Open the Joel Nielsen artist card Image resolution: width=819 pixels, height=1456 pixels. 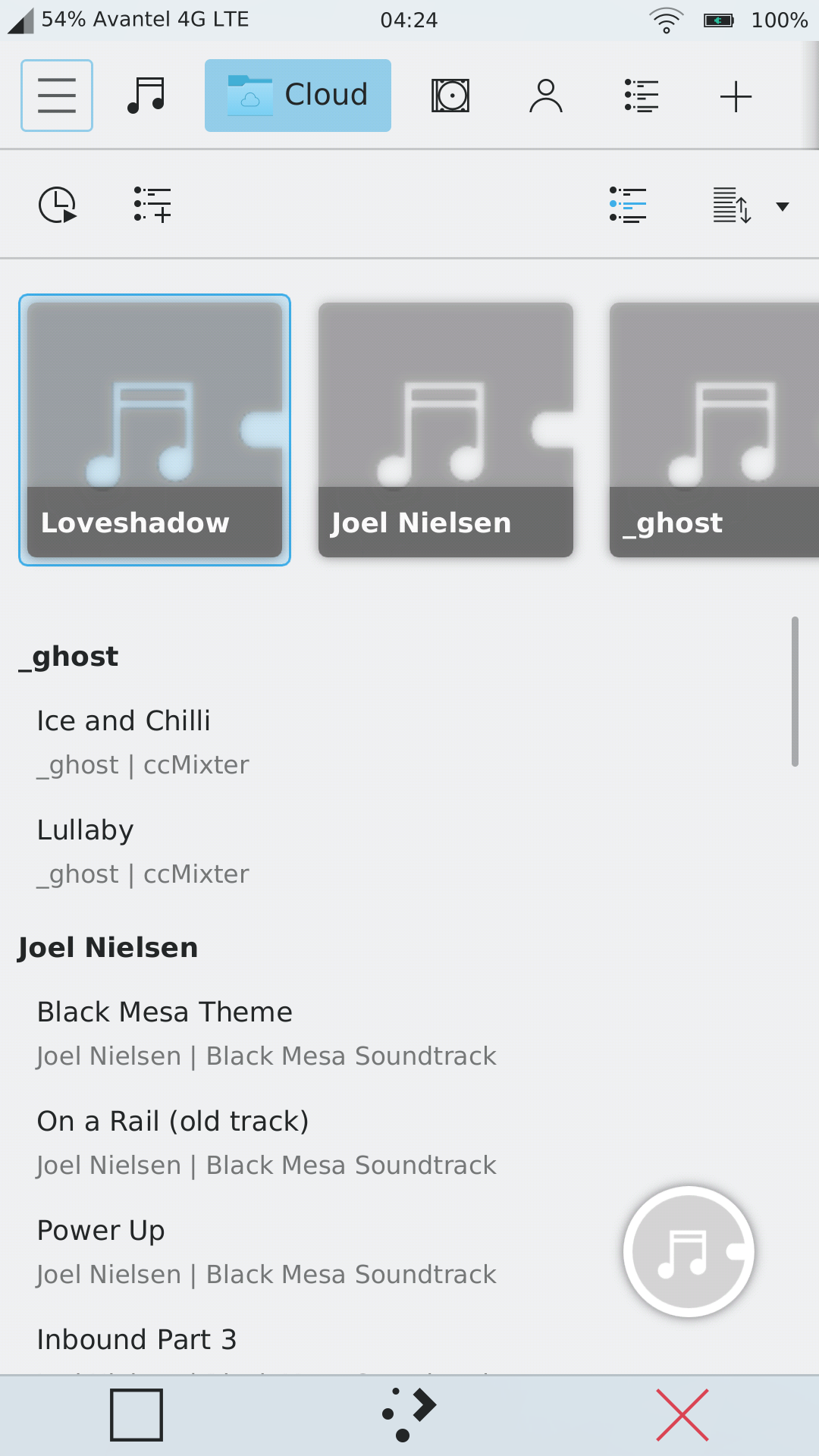446,430
